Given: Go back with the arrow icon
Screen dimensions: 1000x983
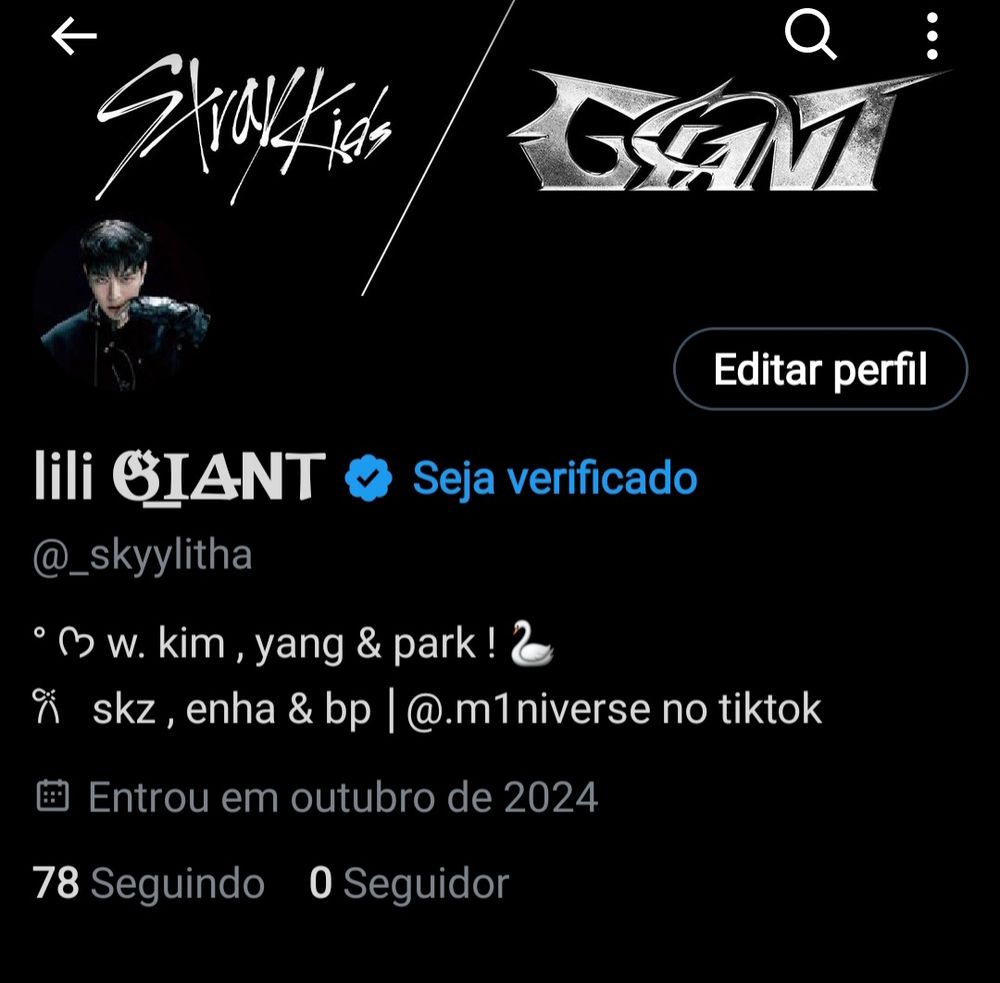Looking at the screenshot, I should coord(74,37).
